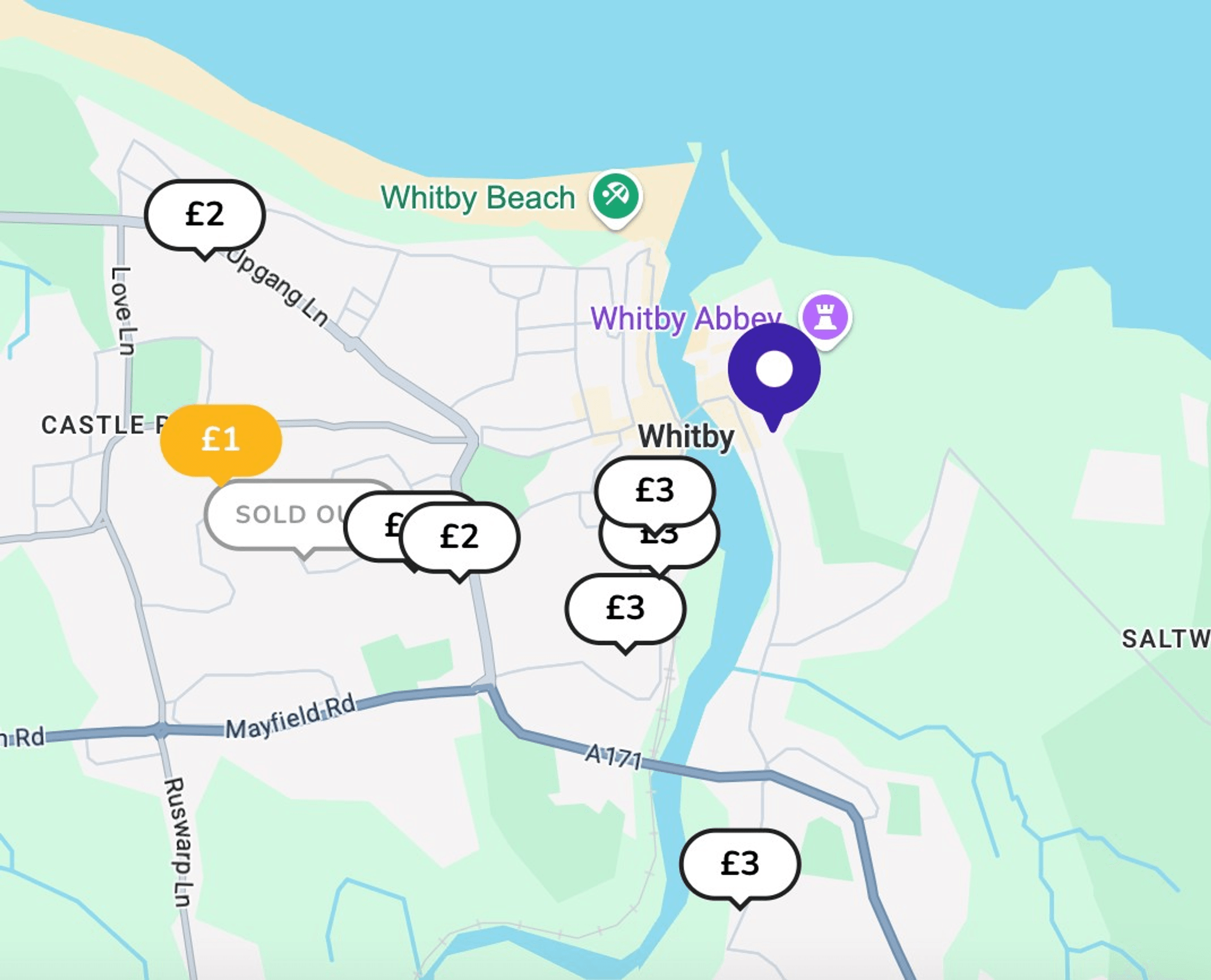Select the orange £1 price marker
The width and height of the screenshot is (1211, 980).
point(221,439)
